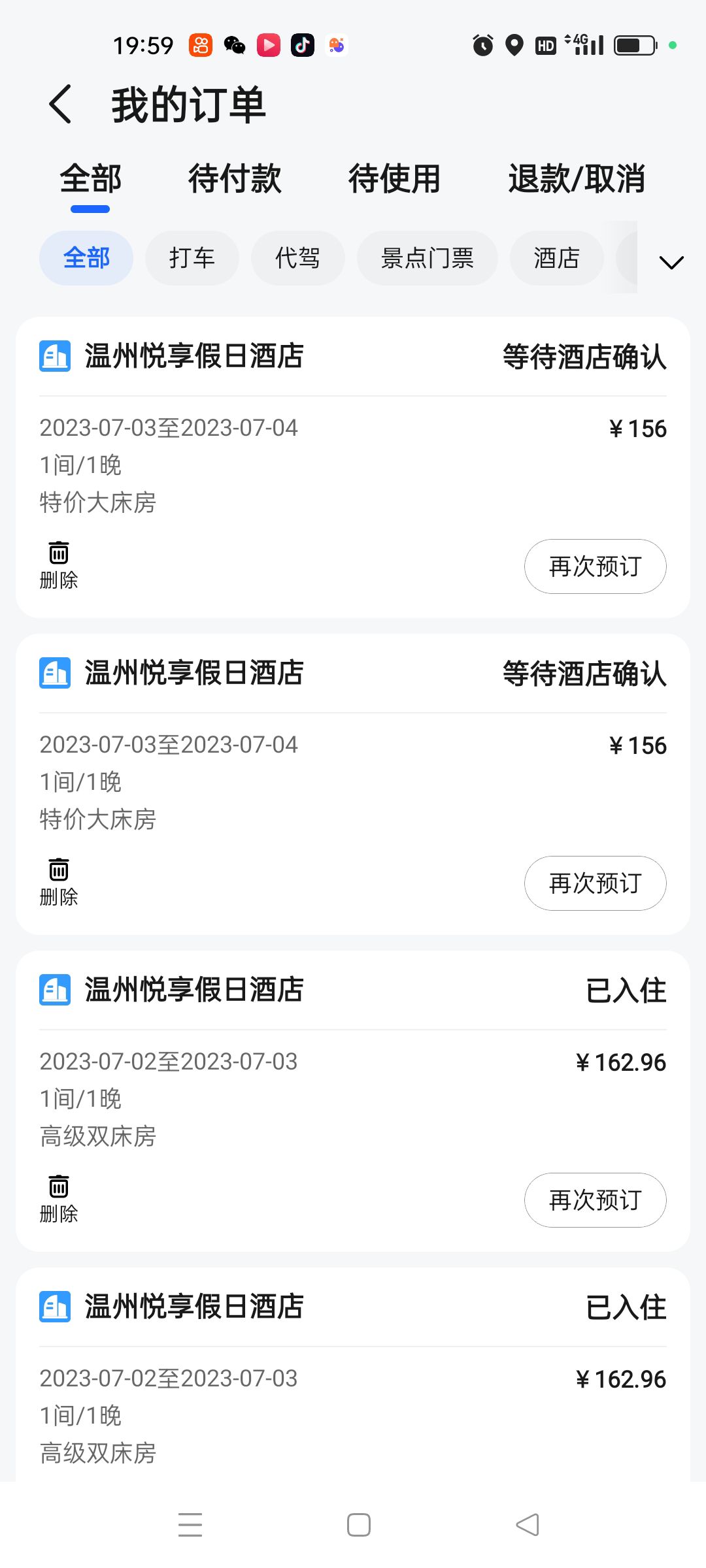
Task: Switch to the 待使用 tab
Action: tap(394, 179)
